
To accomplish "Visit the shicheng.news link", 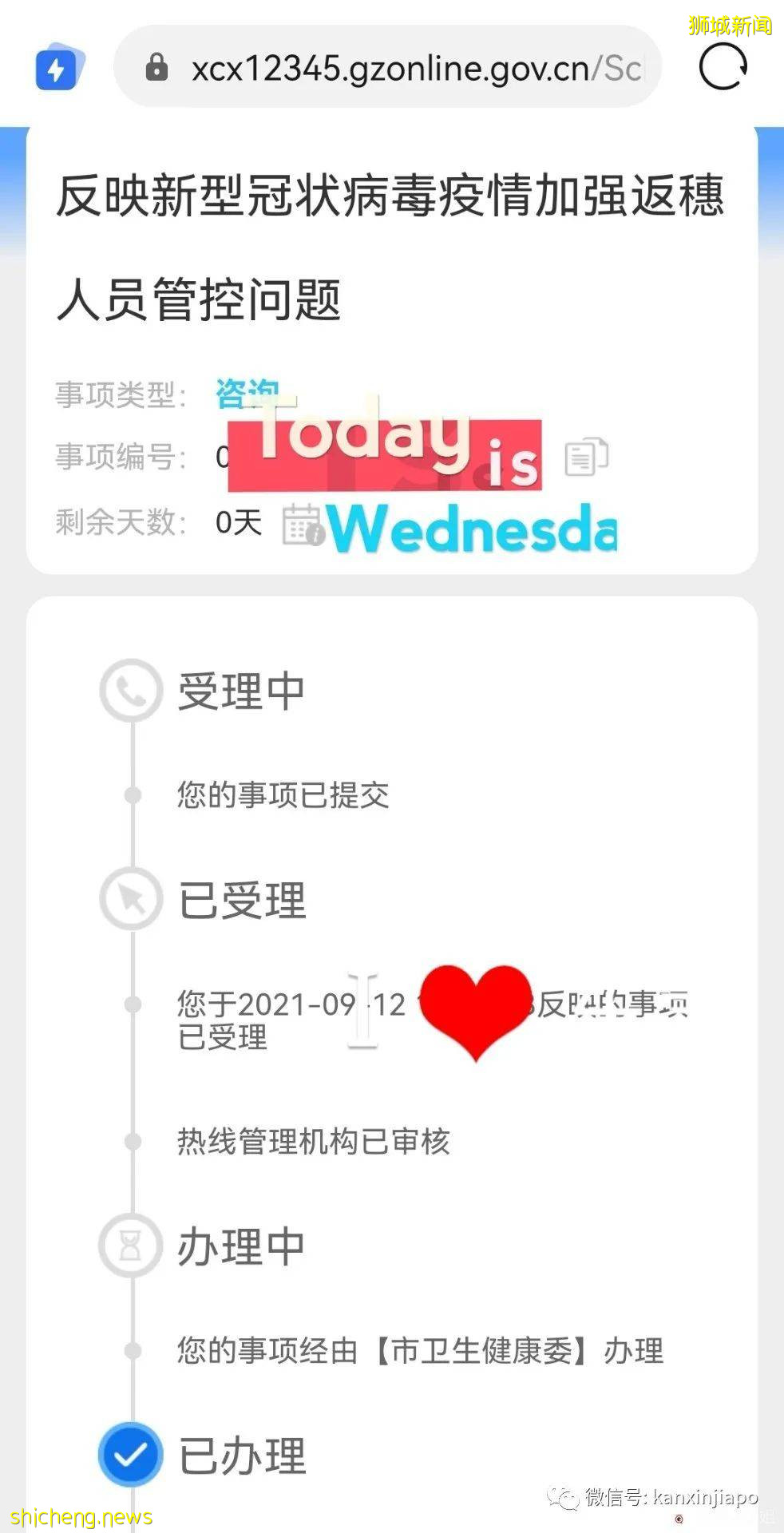I will [x=80, y=1515].
